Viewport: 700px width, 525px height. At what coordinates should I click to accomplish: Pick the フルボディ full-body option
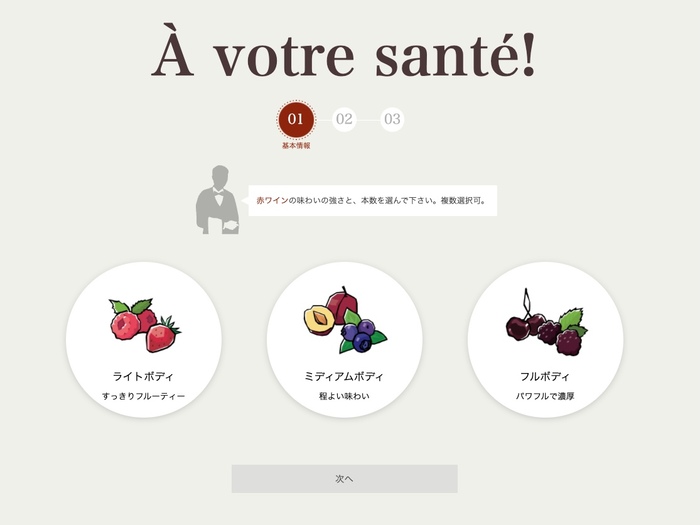point(545,340)
